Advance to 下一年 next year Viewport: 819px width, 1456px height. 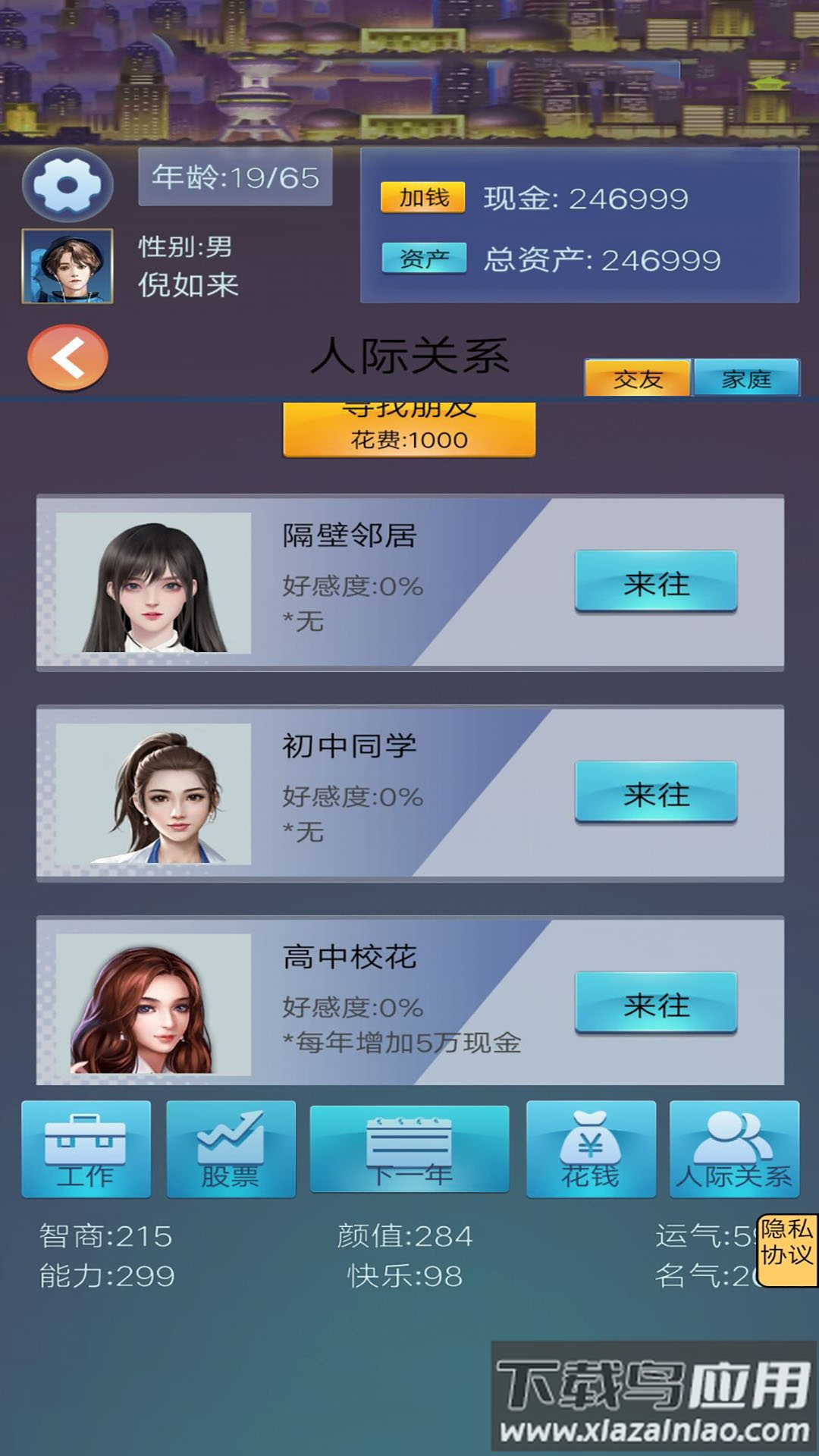click(x=409, y=1150)
